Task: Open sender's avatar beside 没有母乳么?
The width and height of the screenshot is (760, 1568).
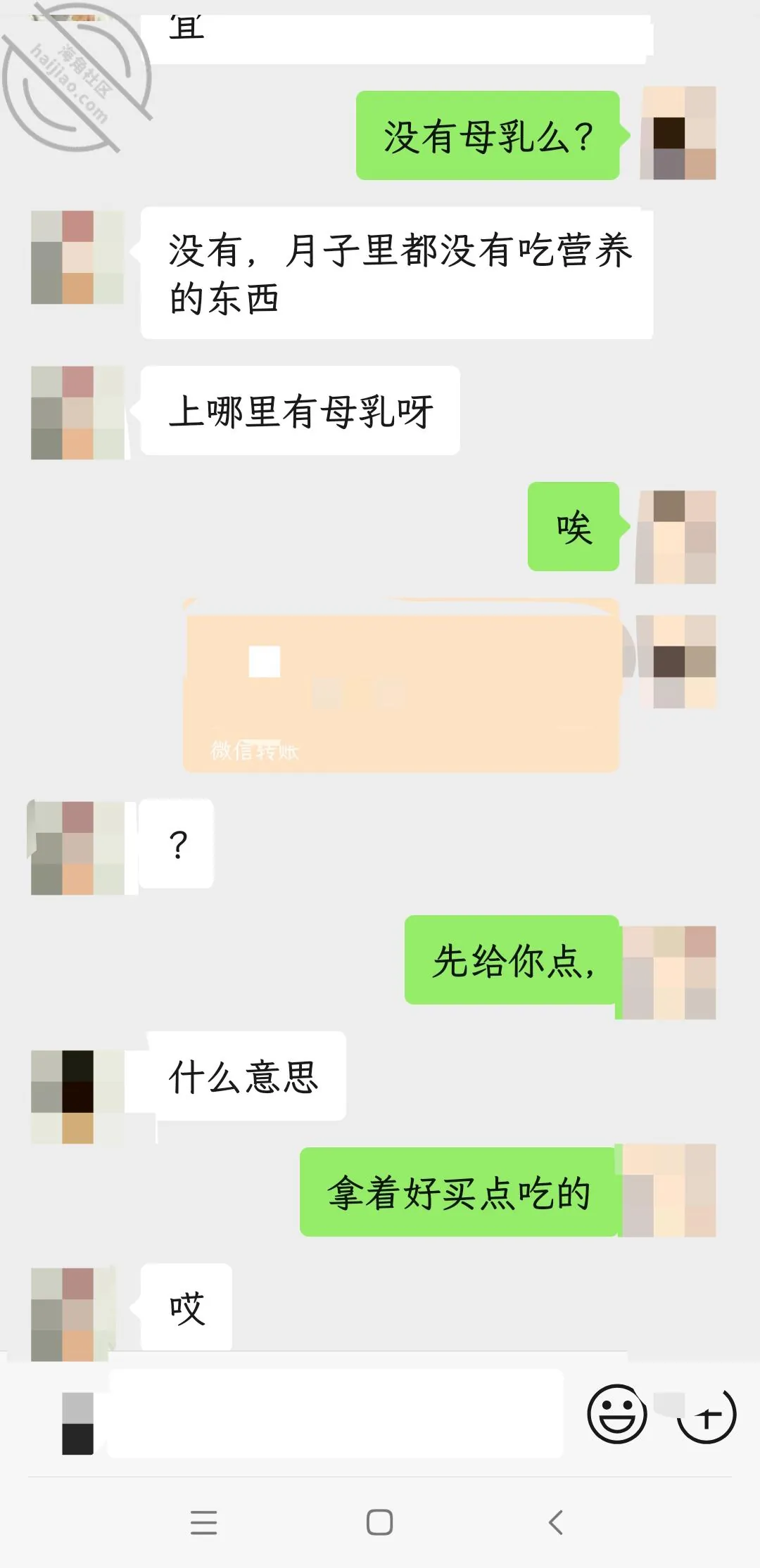Action: click(678, 133)
